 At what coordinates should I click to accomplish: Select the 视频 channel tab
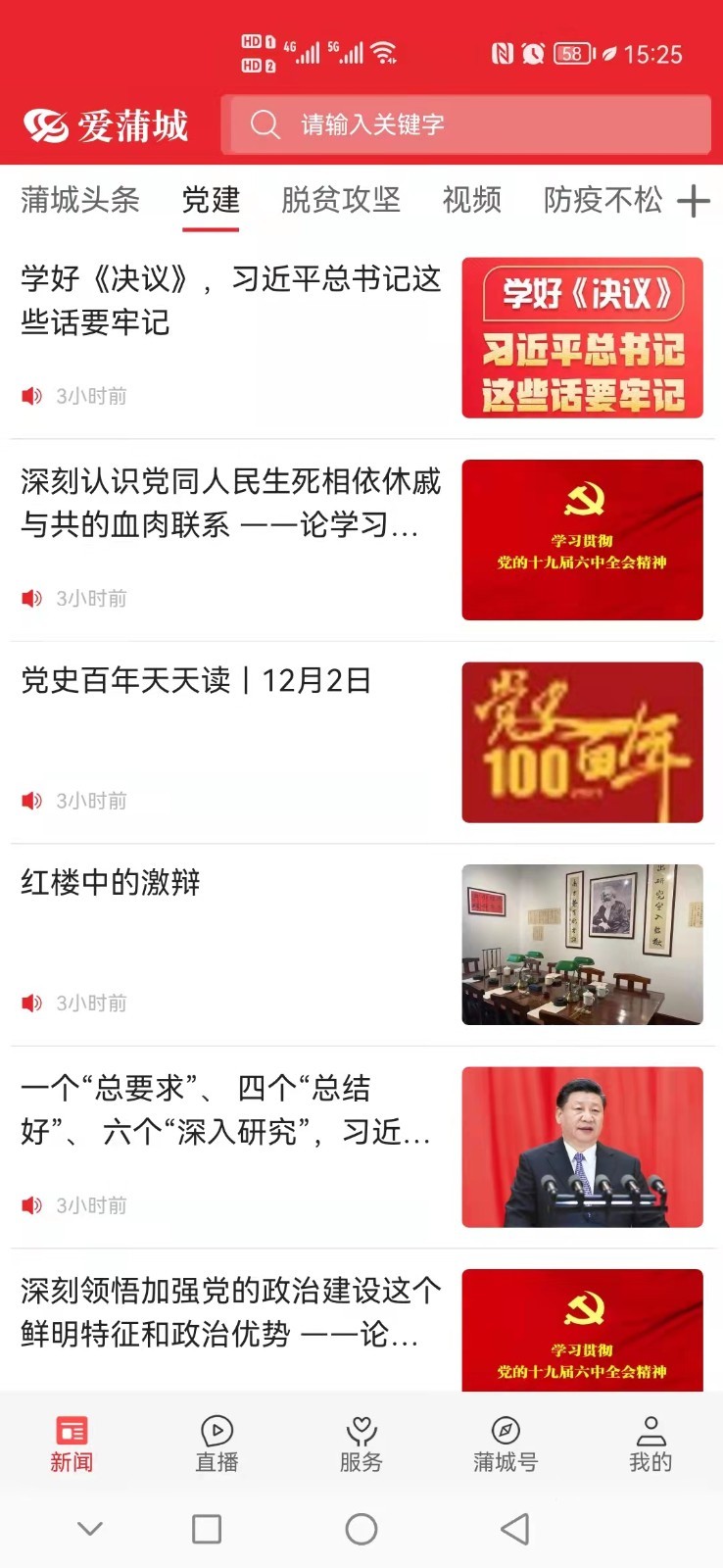(471, 200)
